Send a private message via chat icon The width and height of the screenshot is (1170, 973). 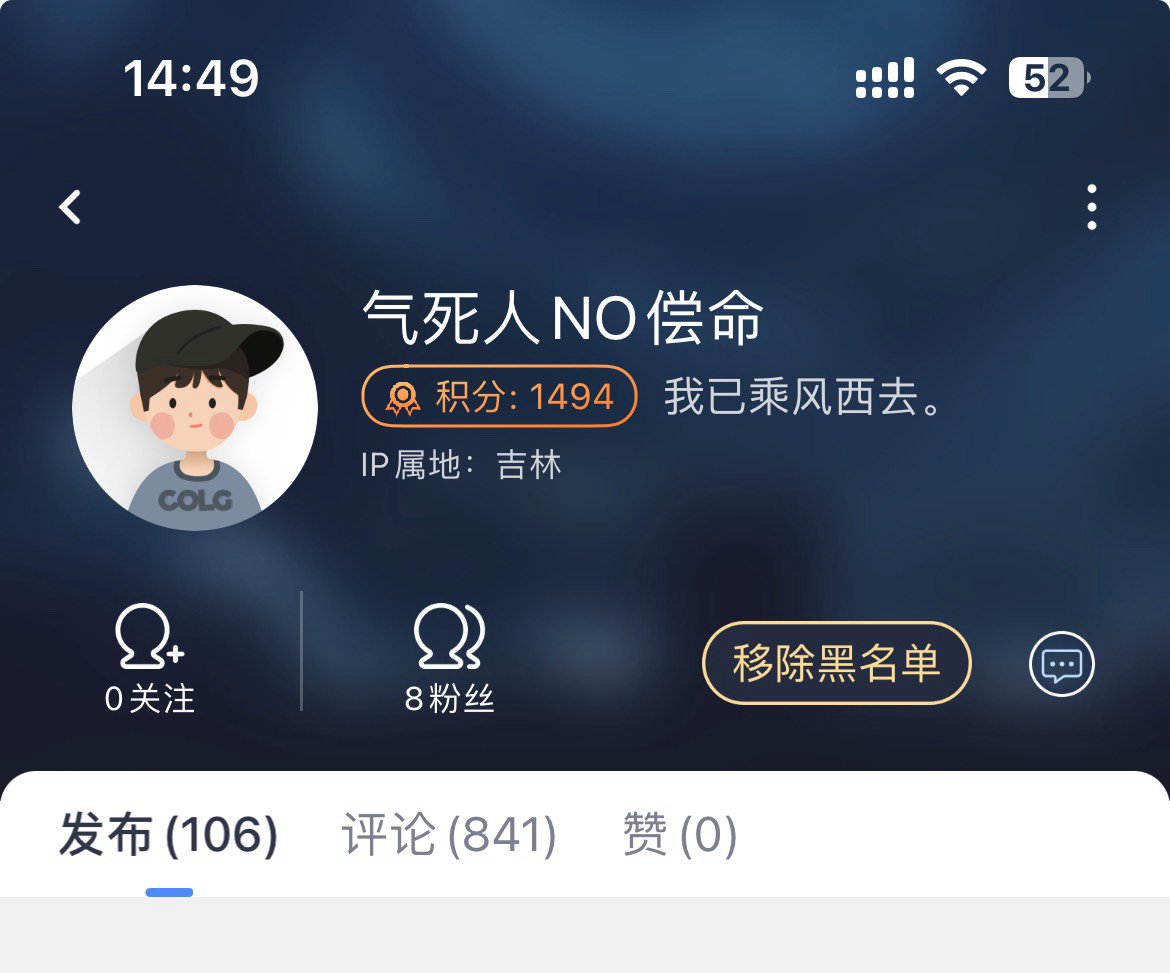tap(1062, 664)
